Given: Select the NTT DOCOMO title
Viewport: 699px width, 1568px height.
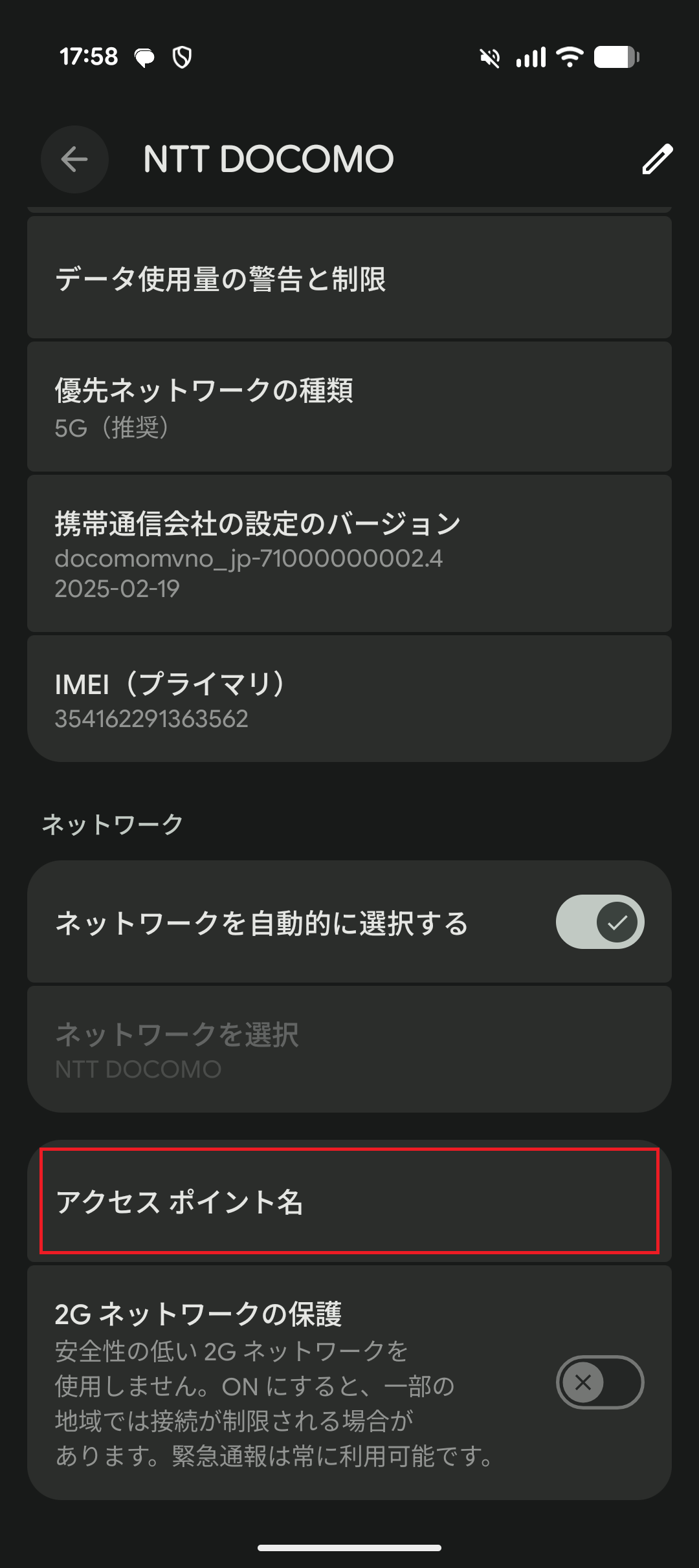Looking at the screenshot, I should coord(268,160).
